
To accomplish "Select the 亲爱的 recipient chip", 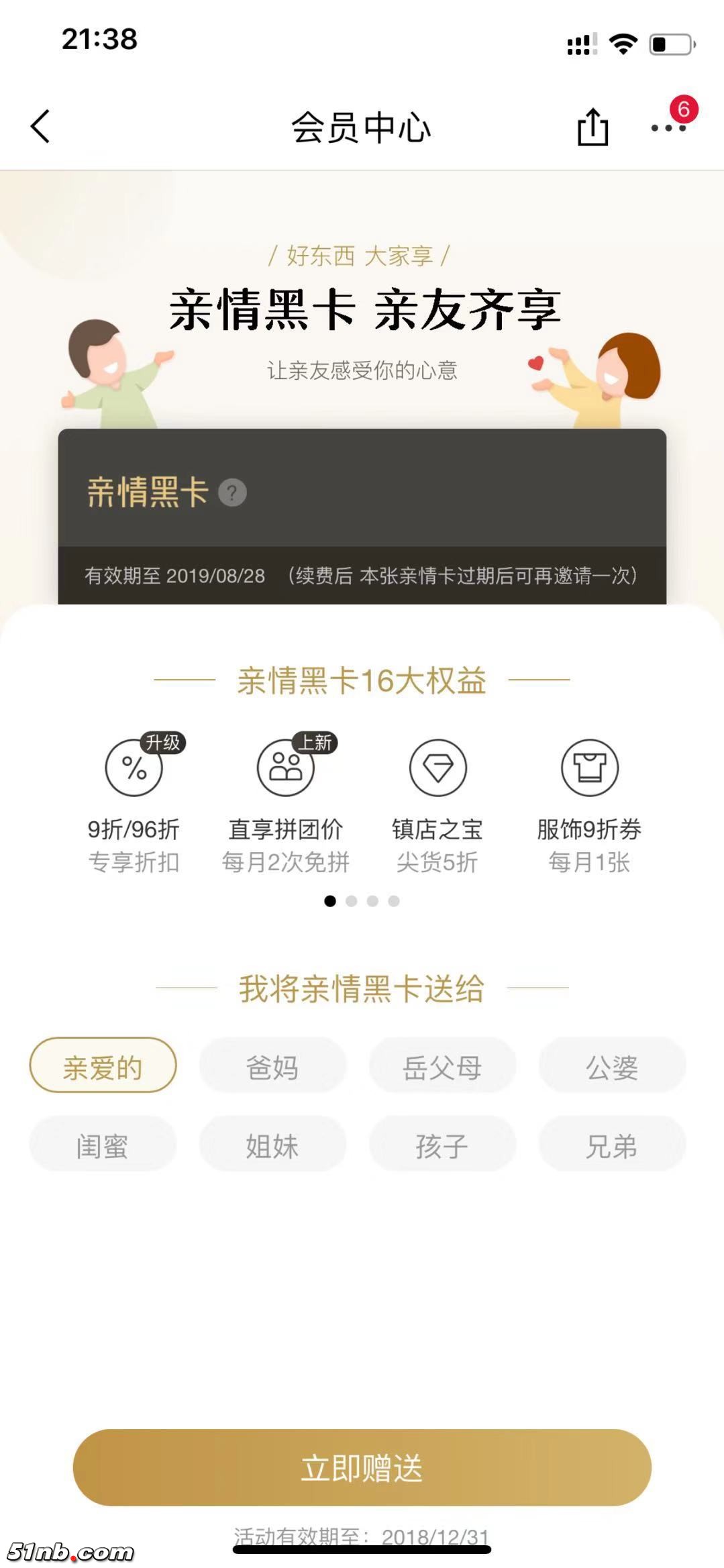I will tap(103, 1066).
